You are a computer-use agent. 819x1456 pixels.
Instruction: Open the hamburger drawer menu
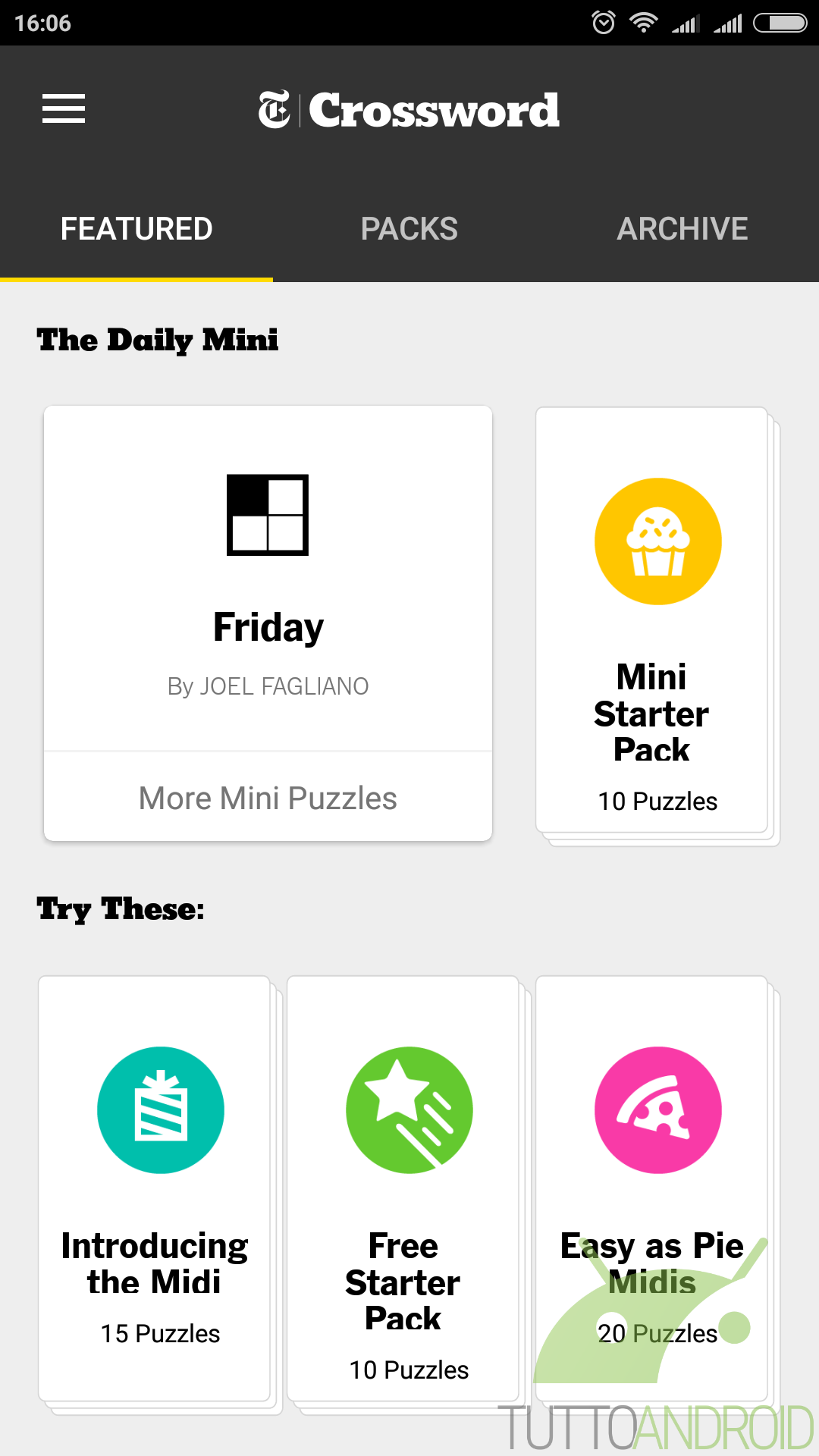pos(64,109)
